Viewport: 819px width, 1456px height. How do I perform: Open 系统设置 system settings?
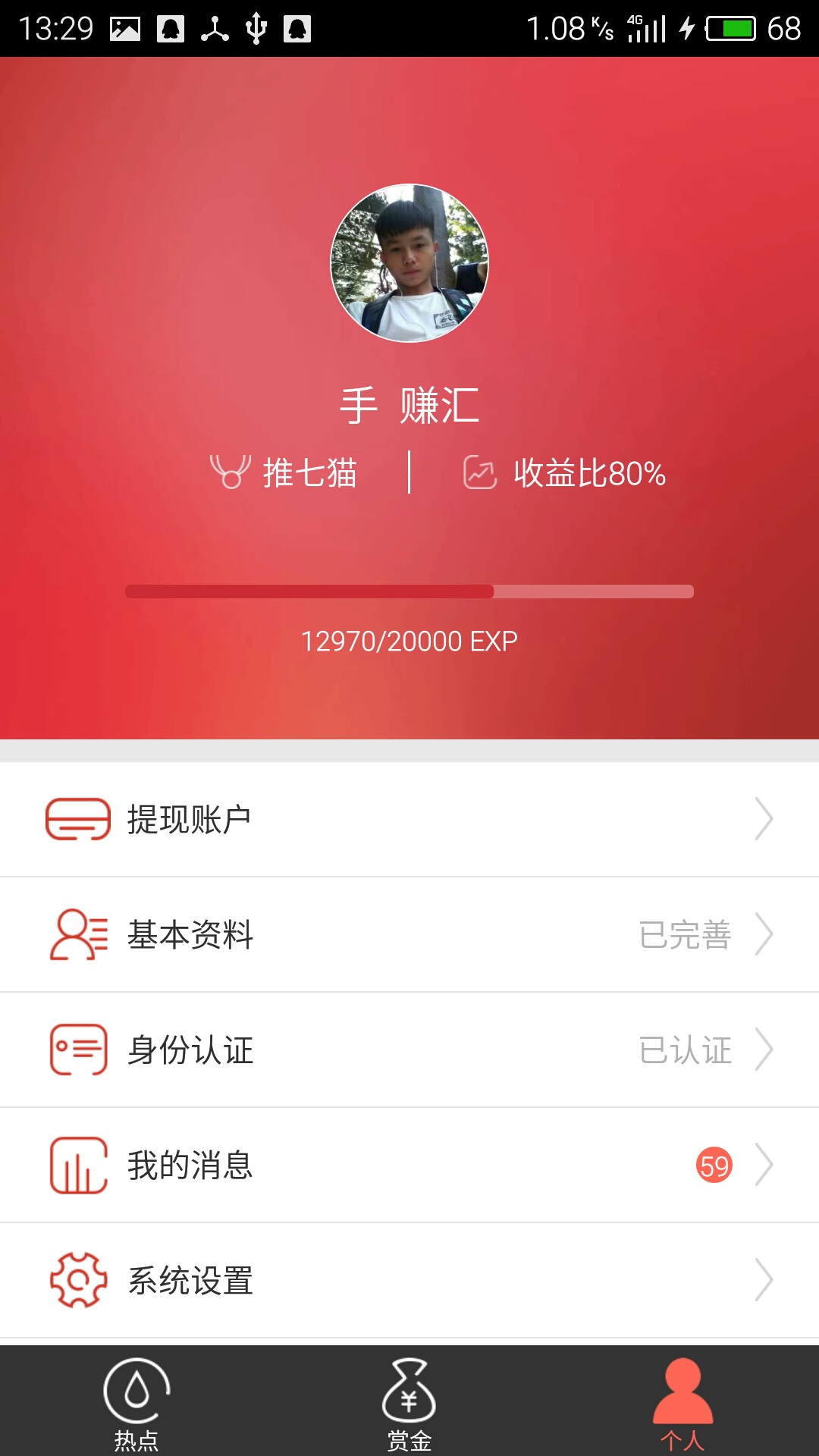(409, 1281)
